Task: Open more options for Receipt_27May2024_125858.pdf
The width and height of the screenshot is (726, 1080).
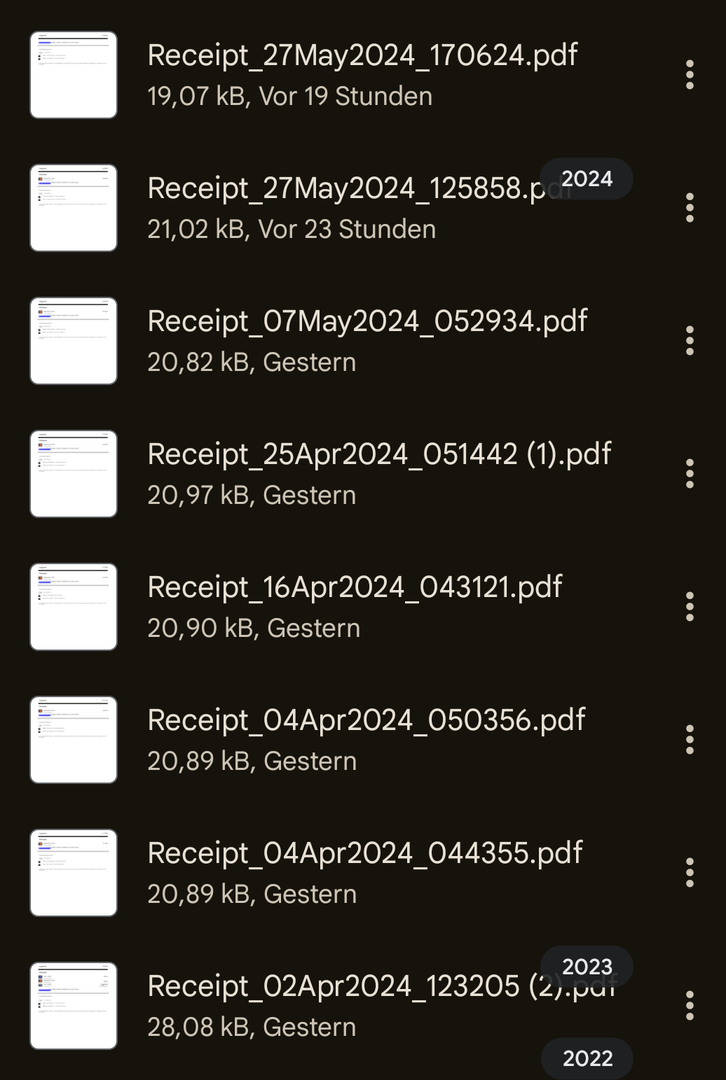Action: [690, 207]
